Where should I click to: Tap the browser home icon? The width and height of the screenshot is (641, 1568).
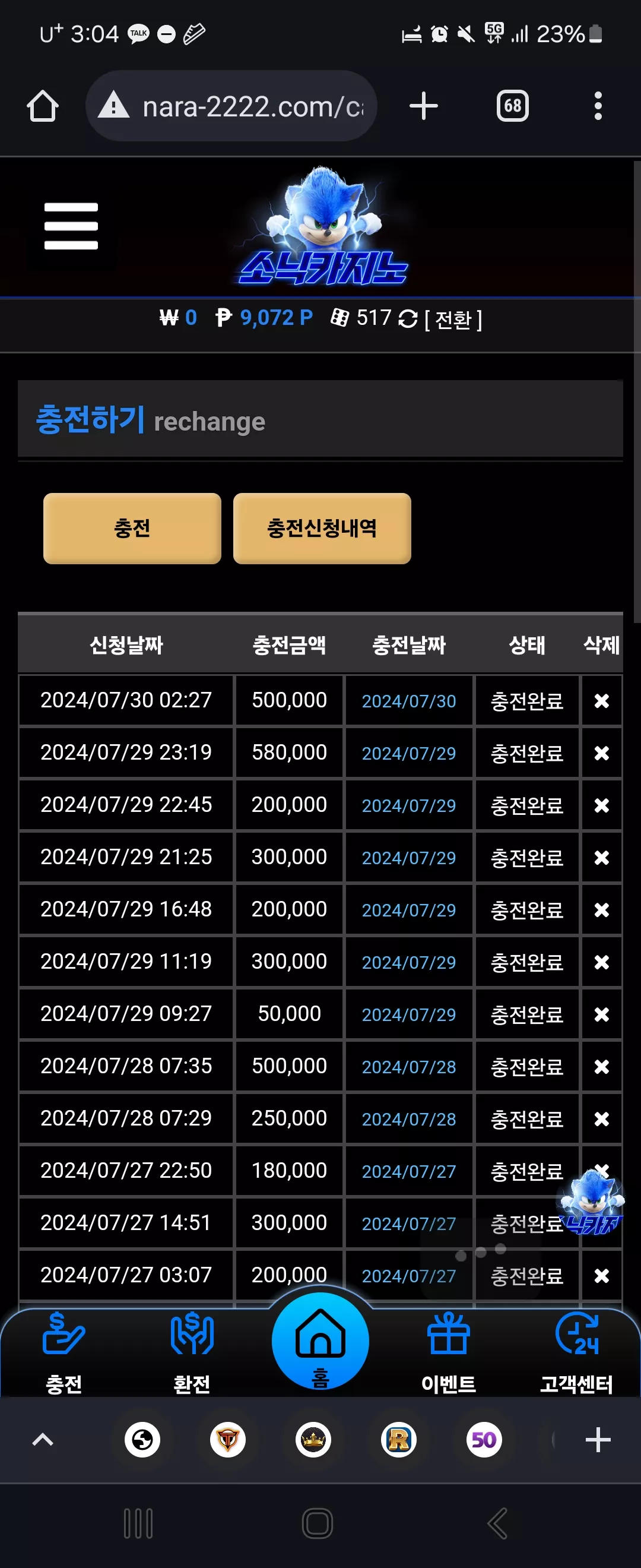coord(43,106)
